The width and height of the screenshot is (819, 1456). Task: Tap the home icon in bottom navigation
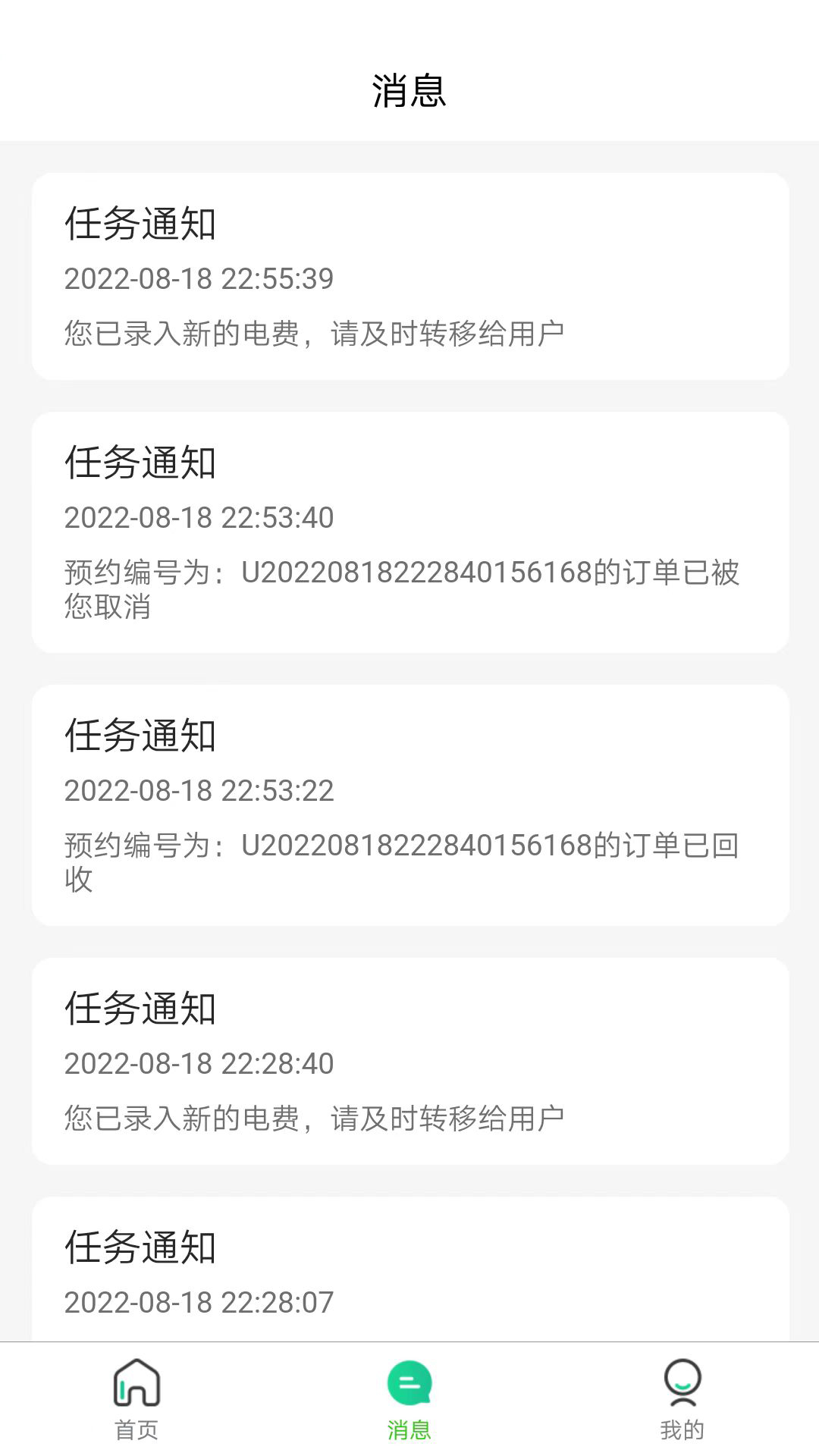coord(135,1389)
